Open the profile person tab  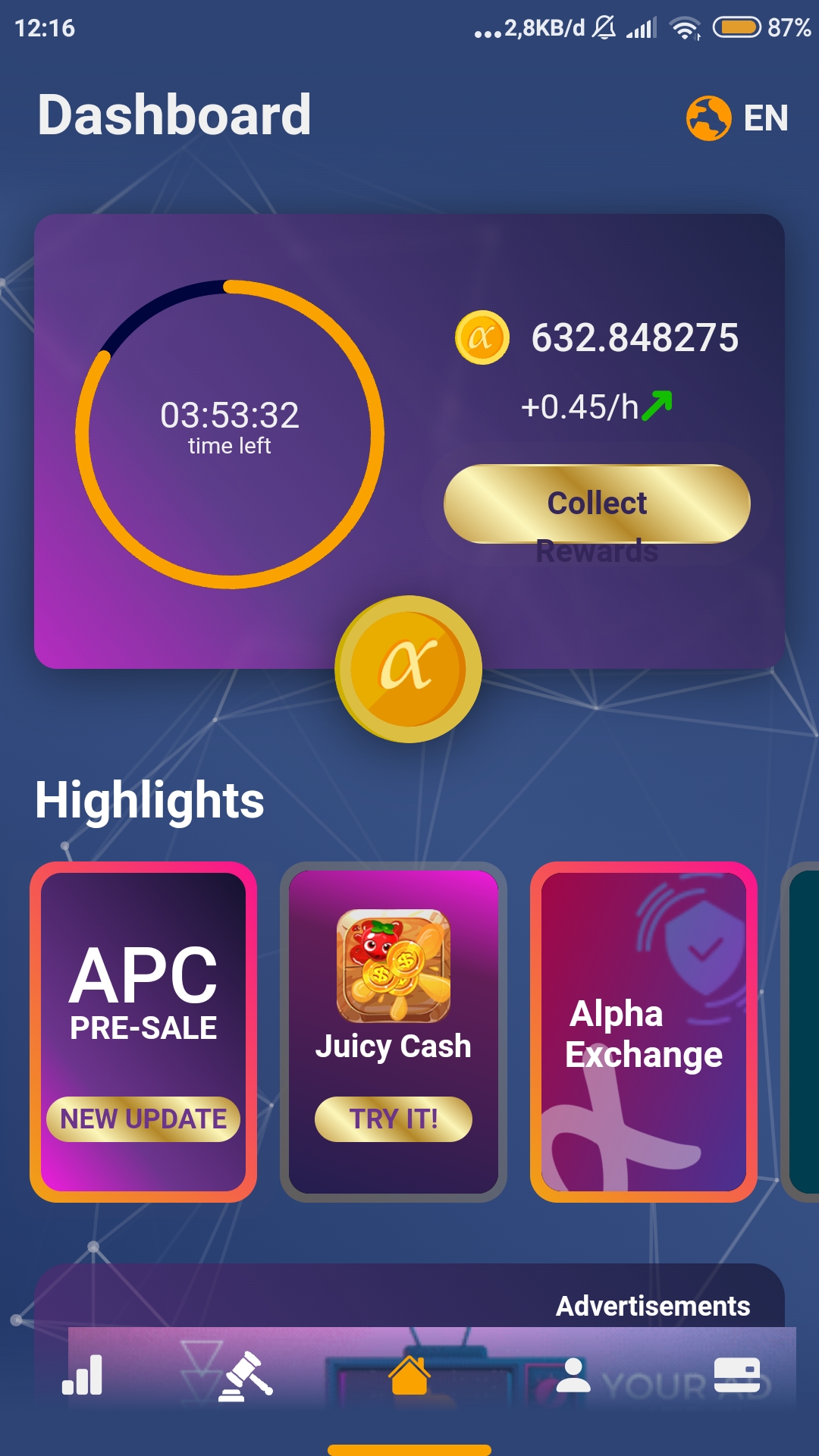tap(573, 1375)
